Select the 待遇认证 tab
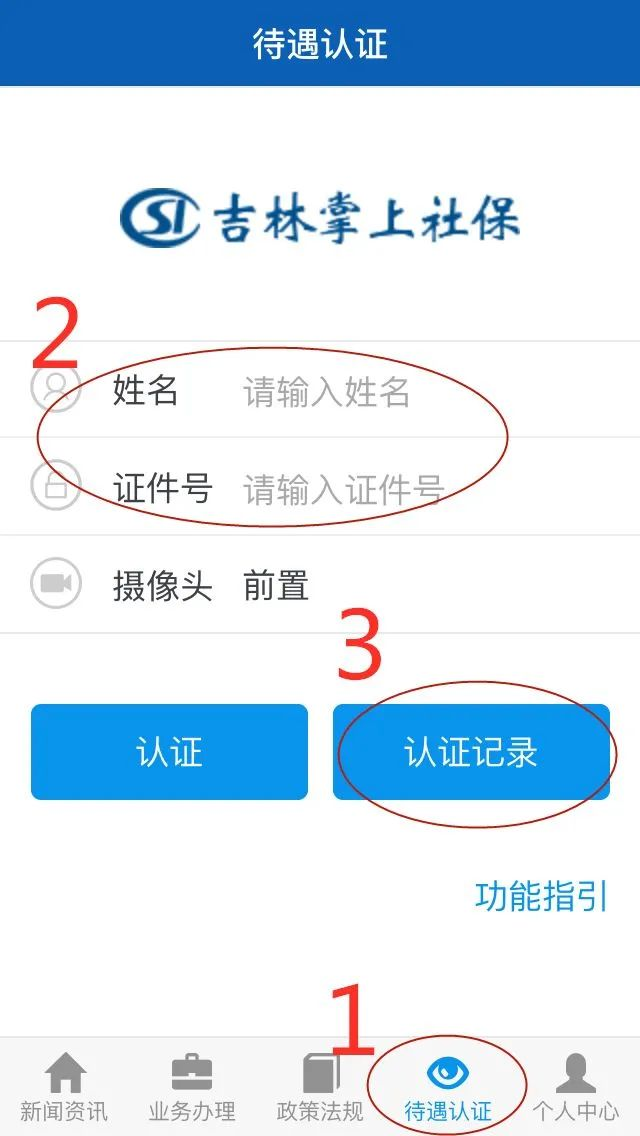 [x=448, y=1087]
